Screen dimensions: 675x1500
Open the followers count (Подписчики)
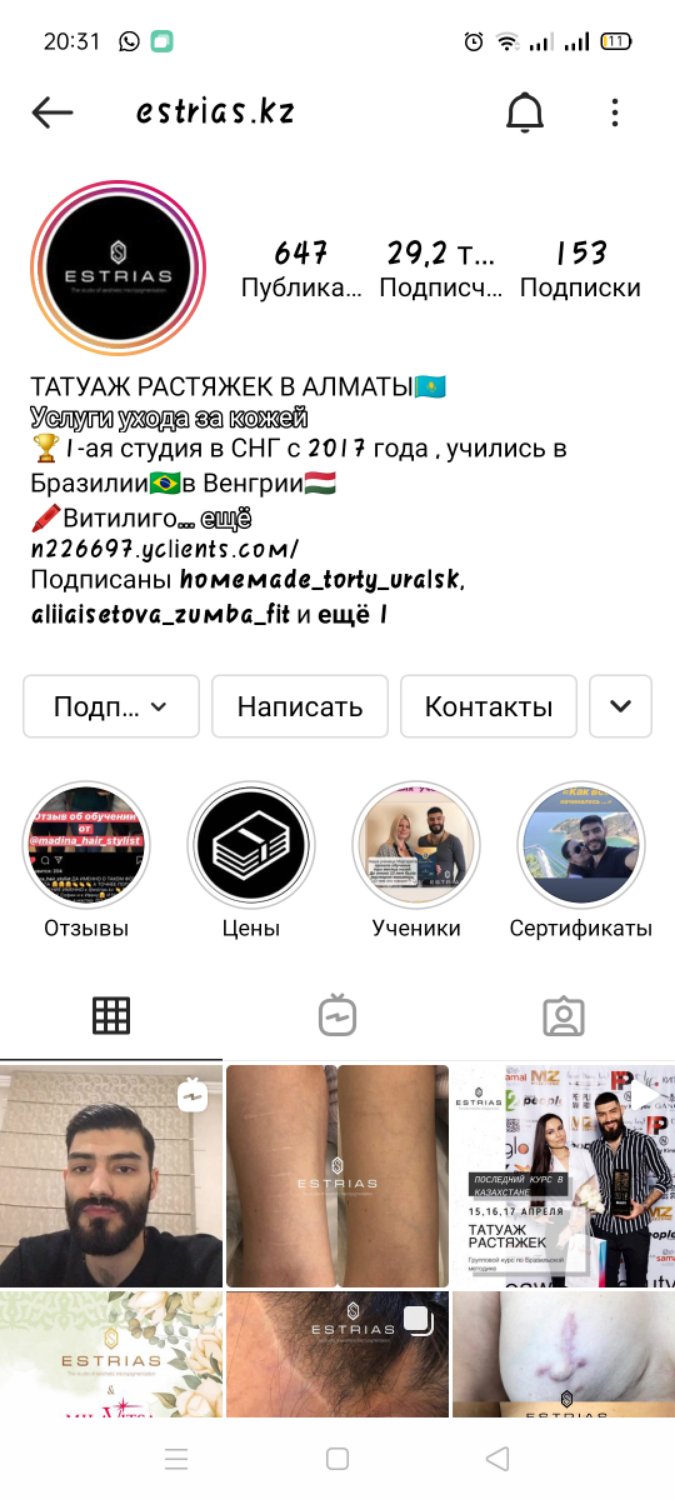click(x=441, y=270)
